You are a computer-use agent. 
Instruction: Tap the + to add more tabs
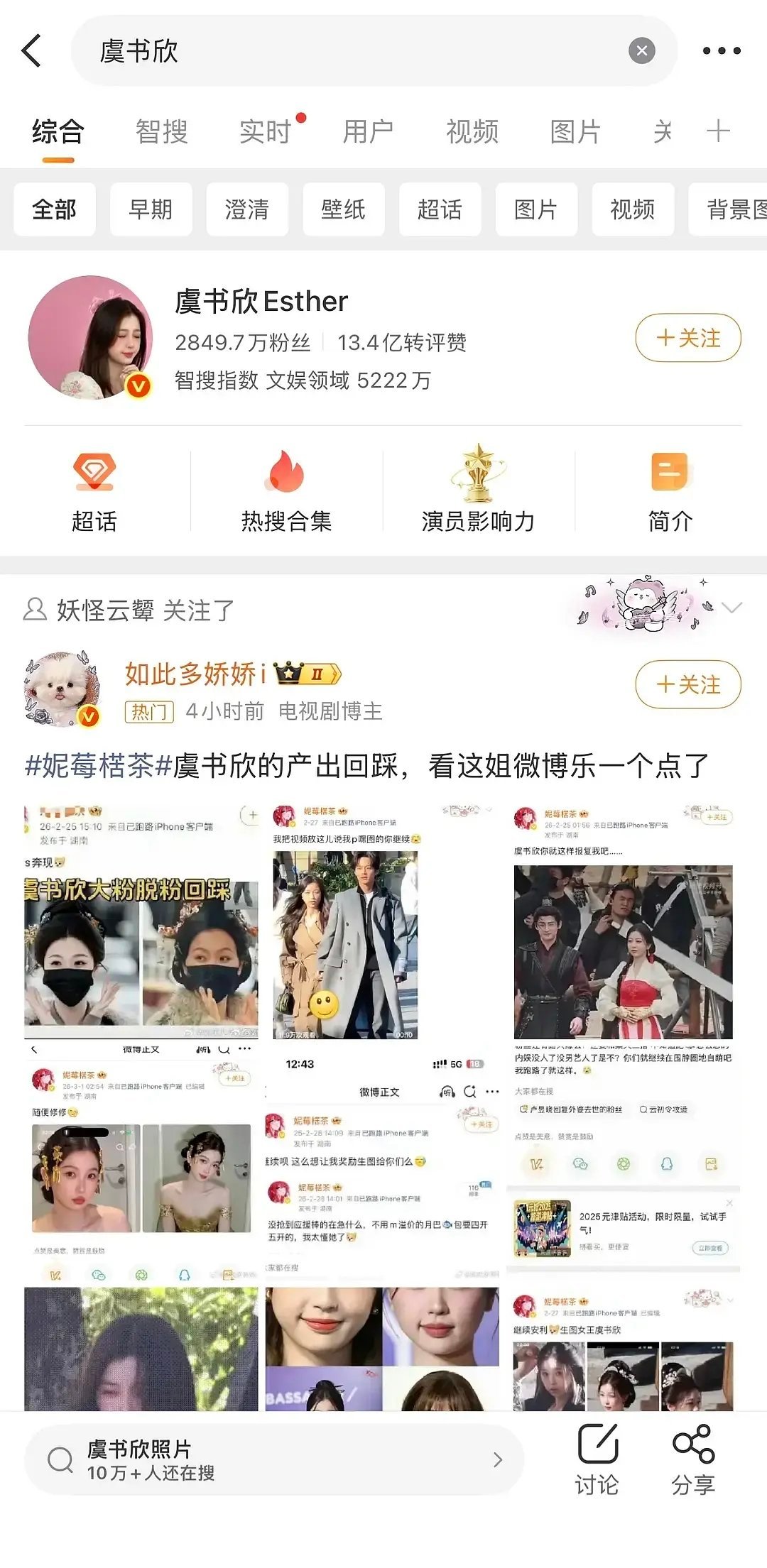point(719,131)
